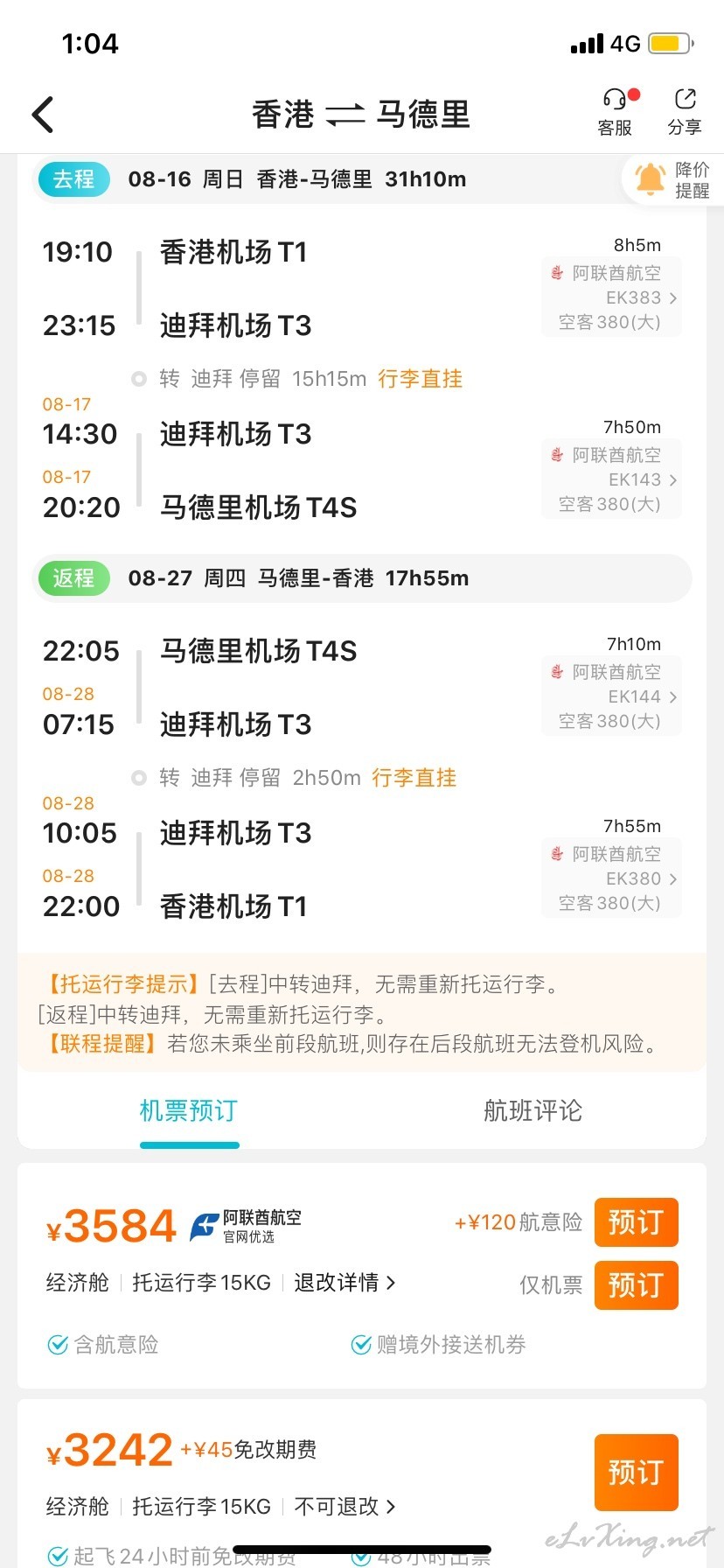The width and height of the screenshot is (724, 1568).
Task: Go back using the top-left arrow
Action: pos(43,115)
